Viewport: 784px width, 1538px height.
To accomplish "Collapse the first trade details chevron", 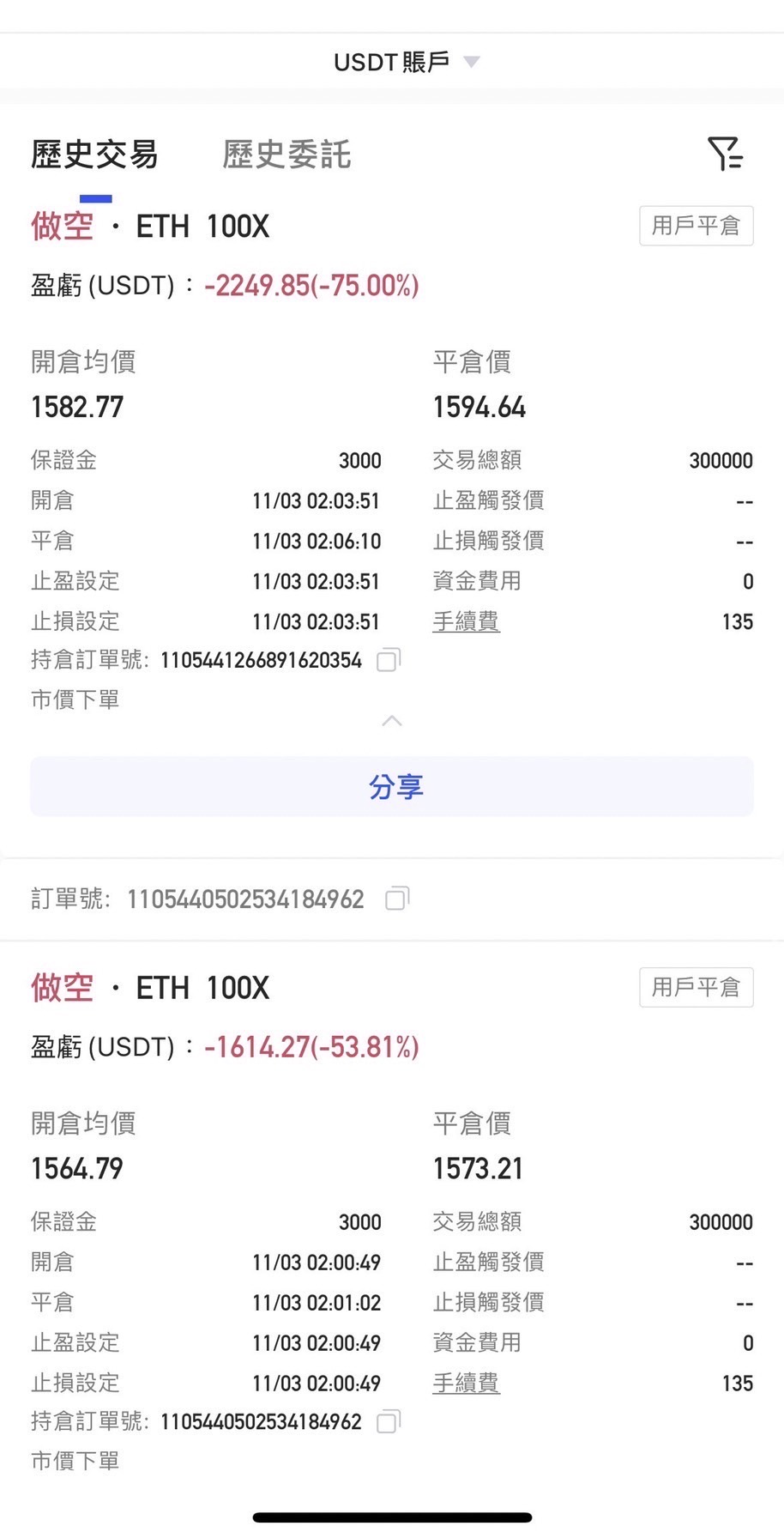I will click(392, 721).
